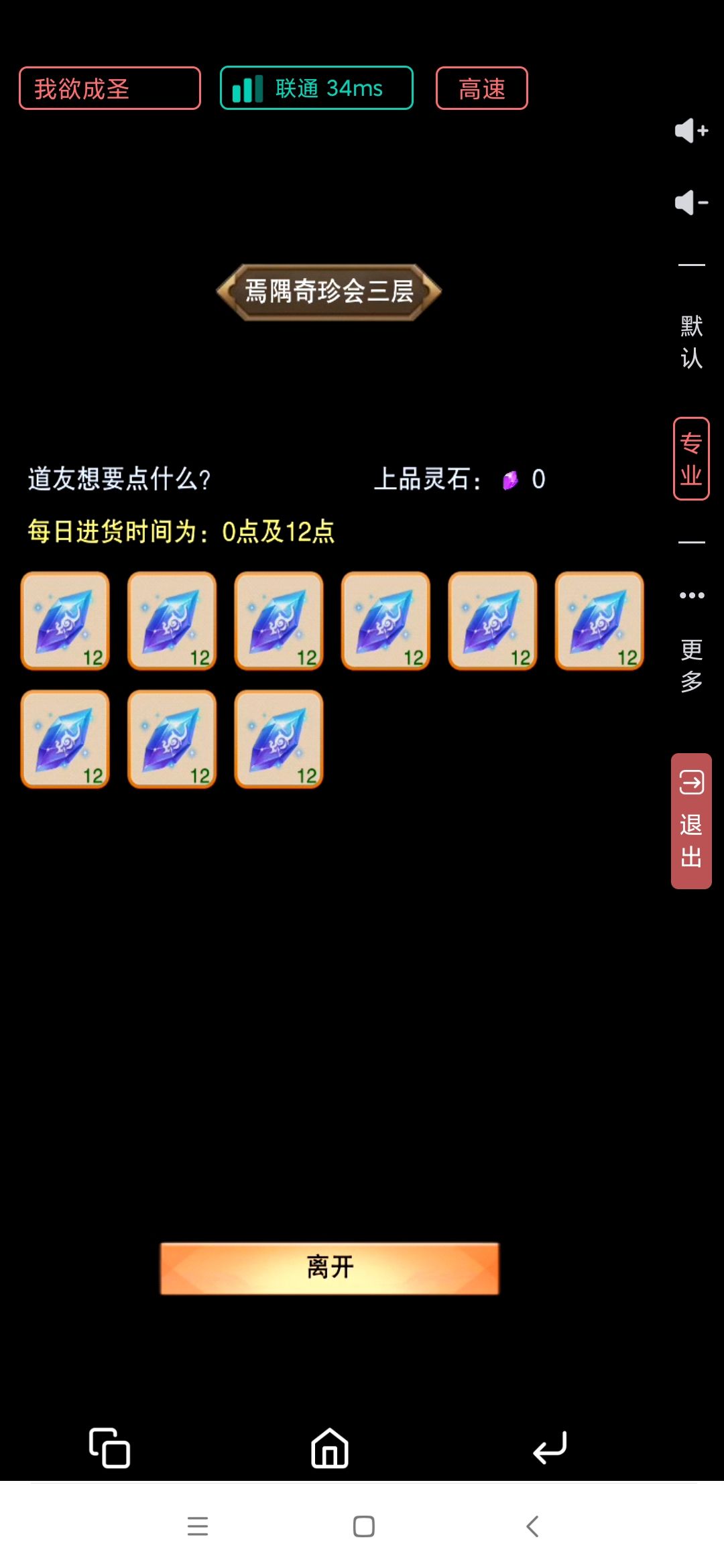This screenshot has width=724, height=1568.
Task: Open the in-app home icon
Action: point(330,1448)
